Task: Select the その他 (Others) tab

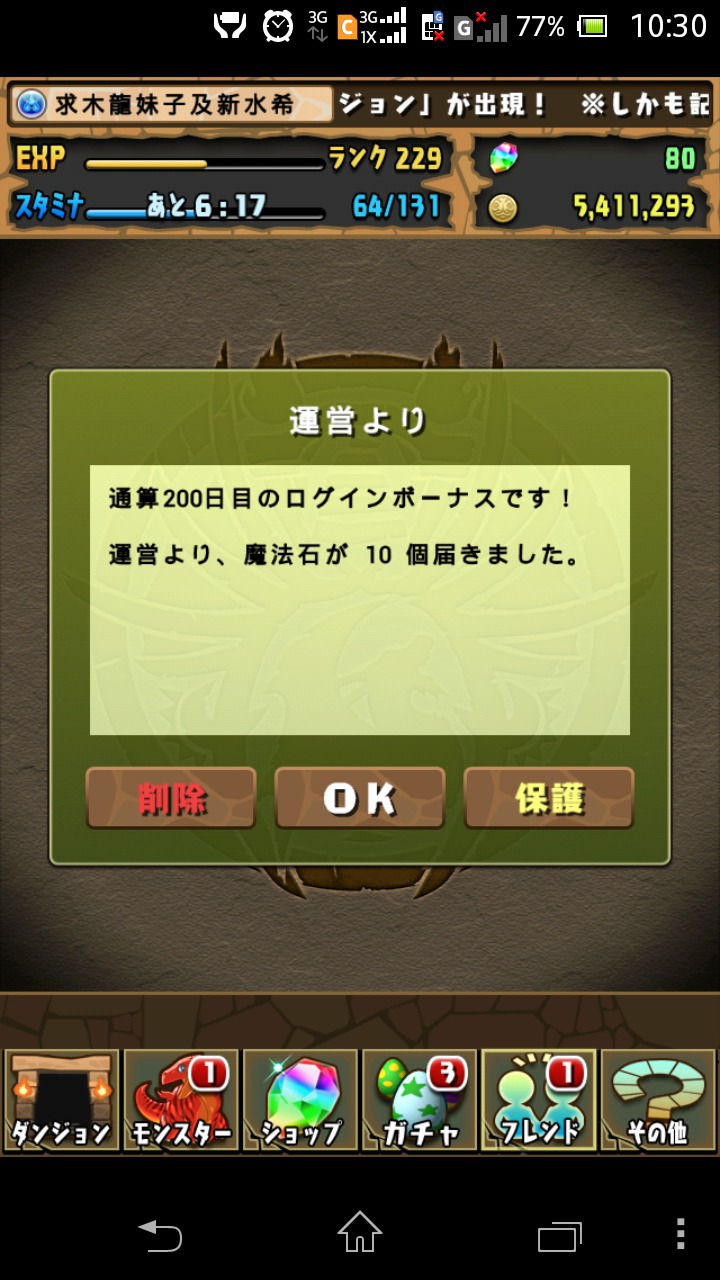Action: (x=659, y=1100)
